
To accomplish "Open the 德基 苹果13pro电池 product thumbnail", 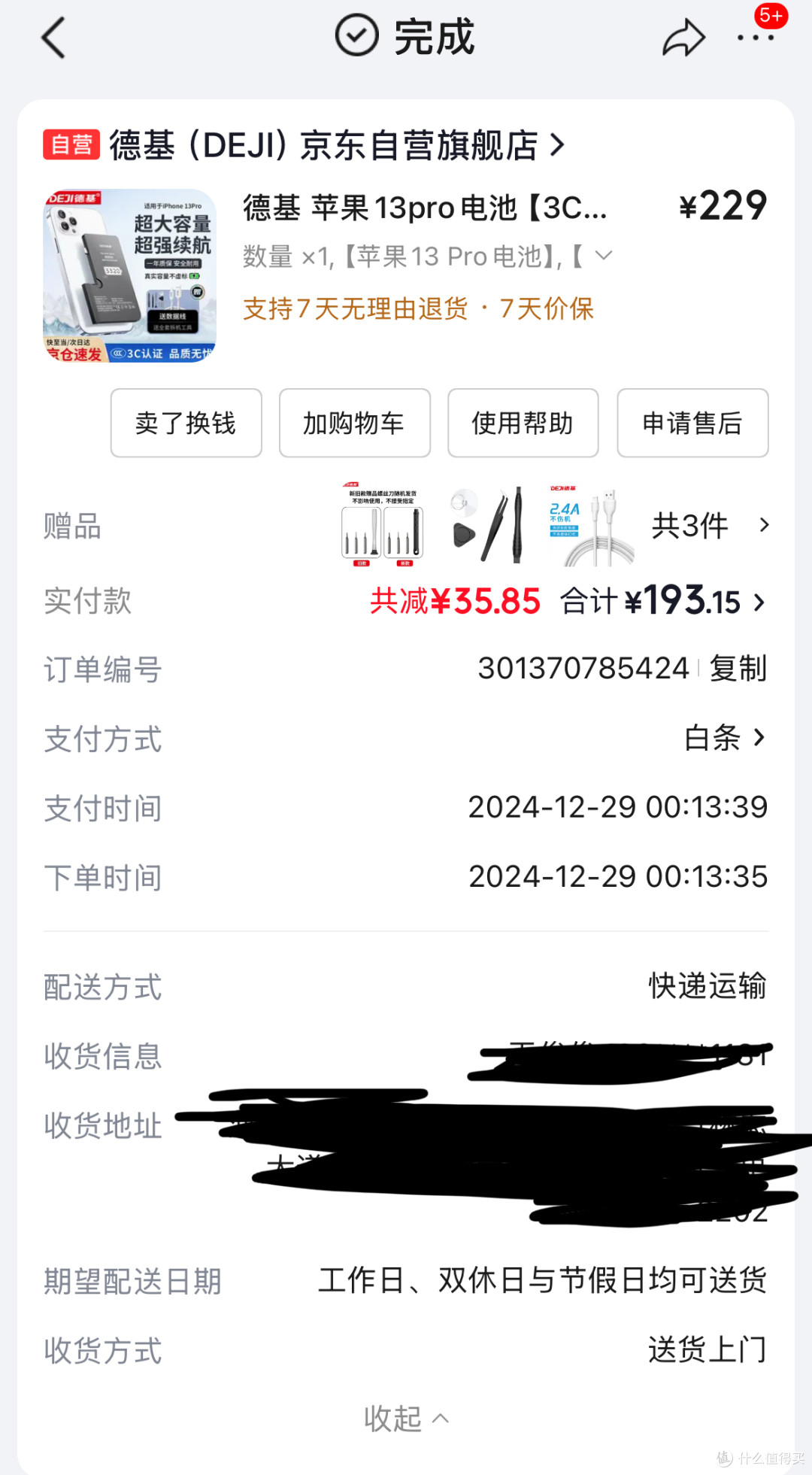I will (x=129, y=275).
